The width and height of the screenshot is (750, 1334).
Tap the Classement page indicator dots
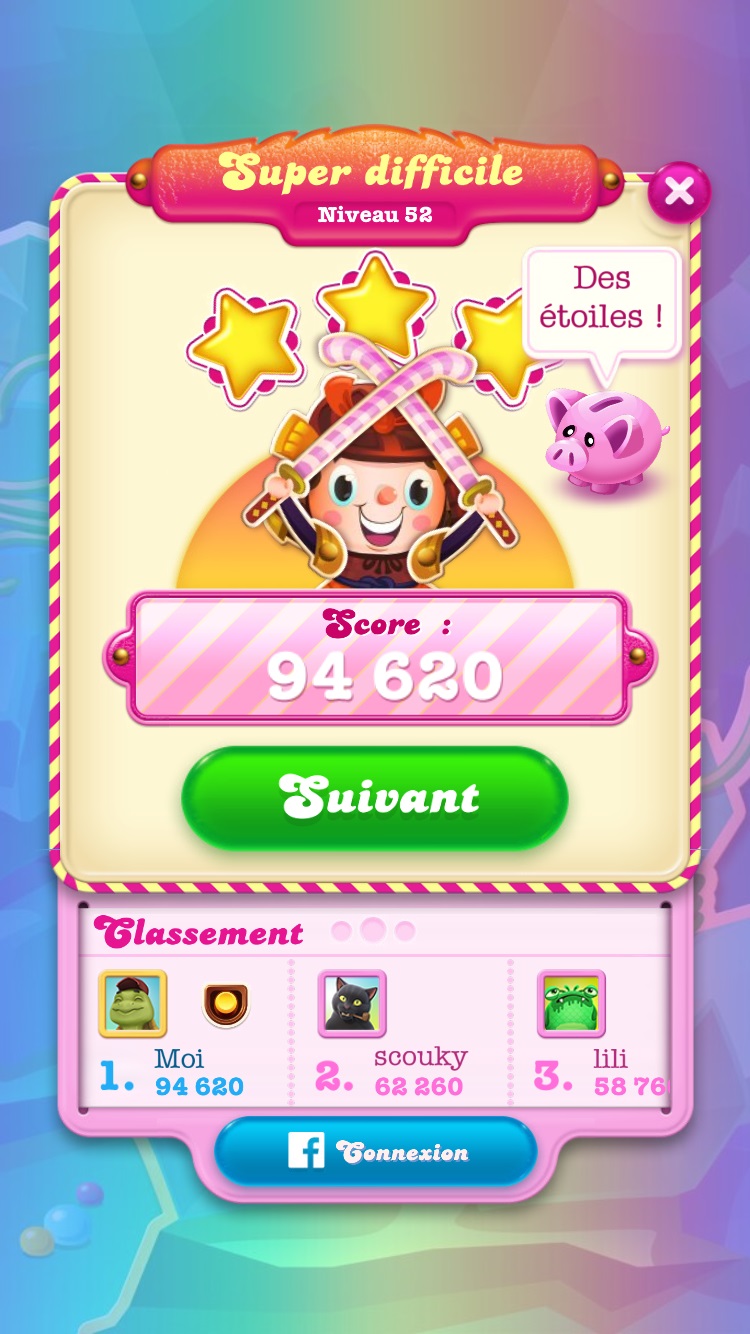pyautogui.click(x=373, y=931)
